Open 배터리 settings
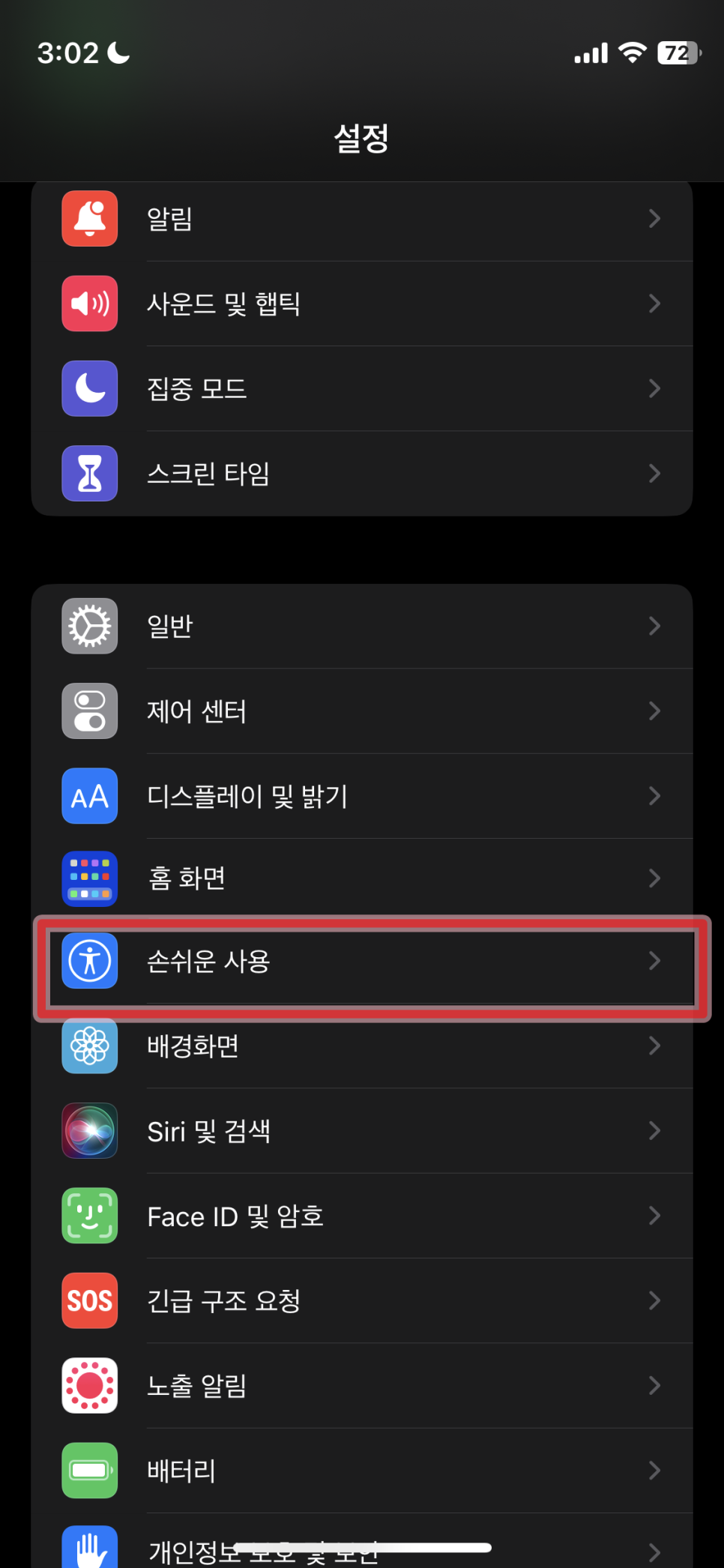724x1568 pixels. coord(361,1471)
